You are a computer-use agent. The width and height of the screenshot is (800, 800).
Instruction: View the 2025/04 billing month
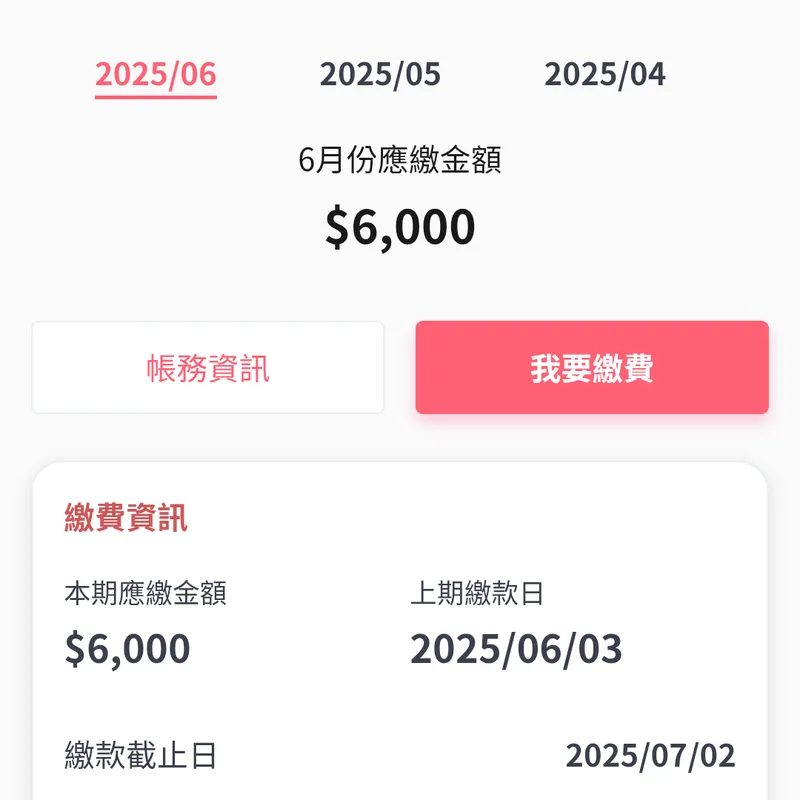[x=604, y=75]
